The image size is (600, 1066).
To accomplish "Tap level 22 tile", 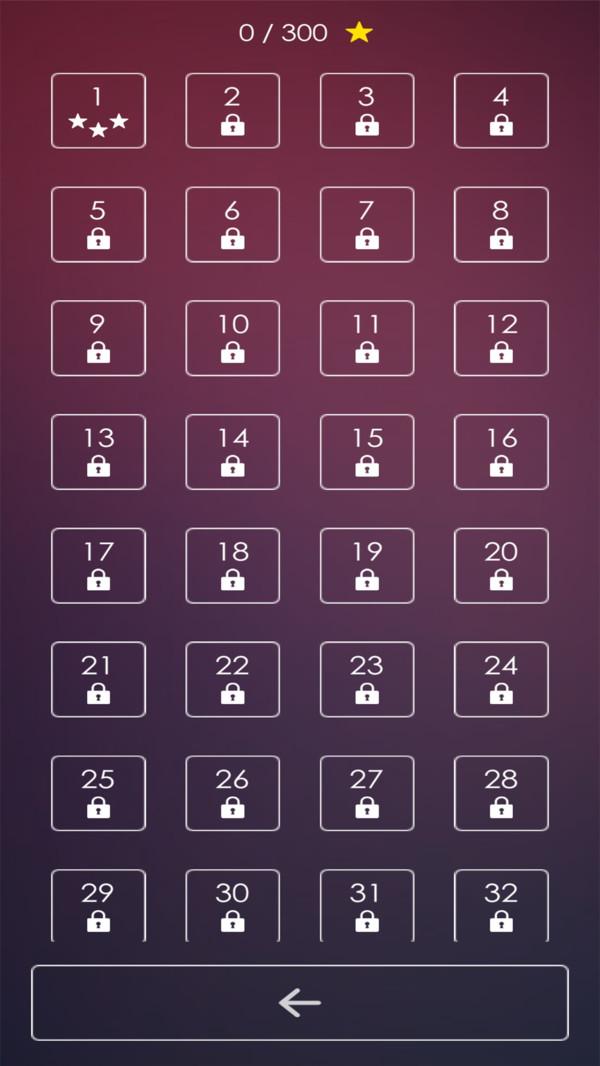I will click(x=232, y=680).
